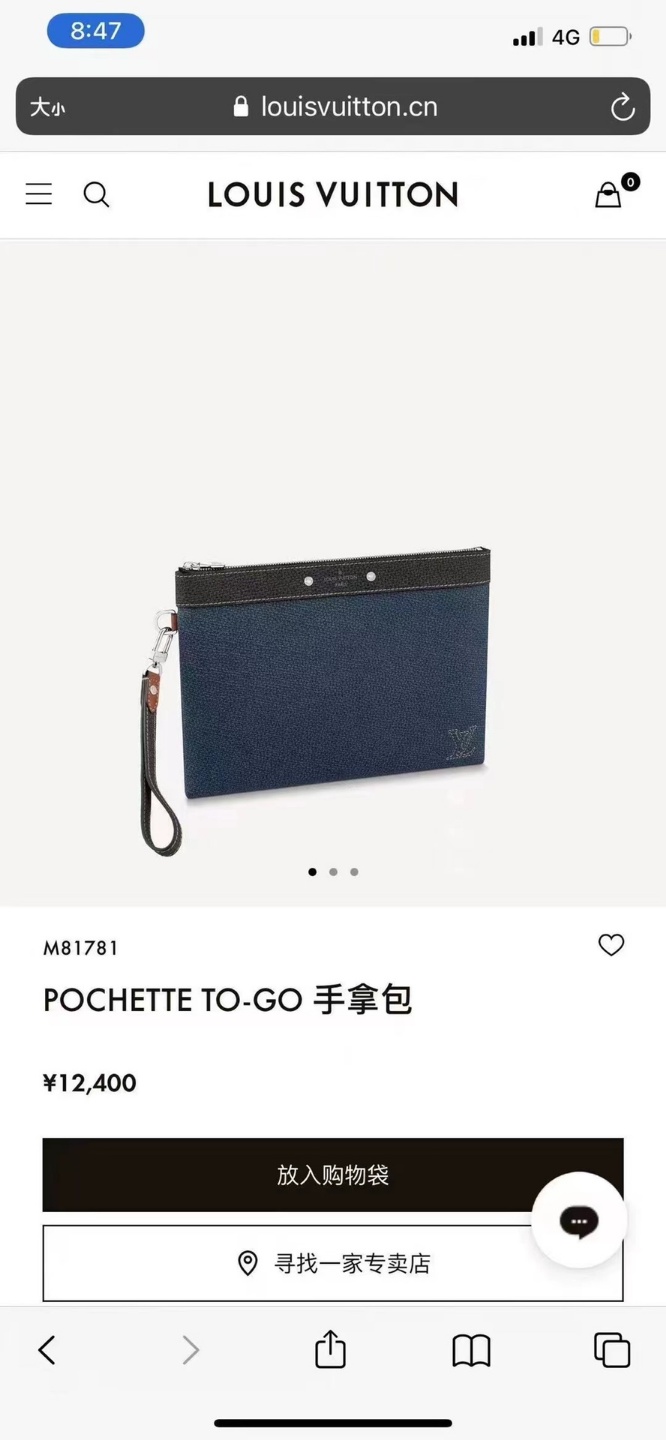This screenshot has height=1440, width=666.
Task: Open the 大小 text size menu
Action: pos(47,107)
